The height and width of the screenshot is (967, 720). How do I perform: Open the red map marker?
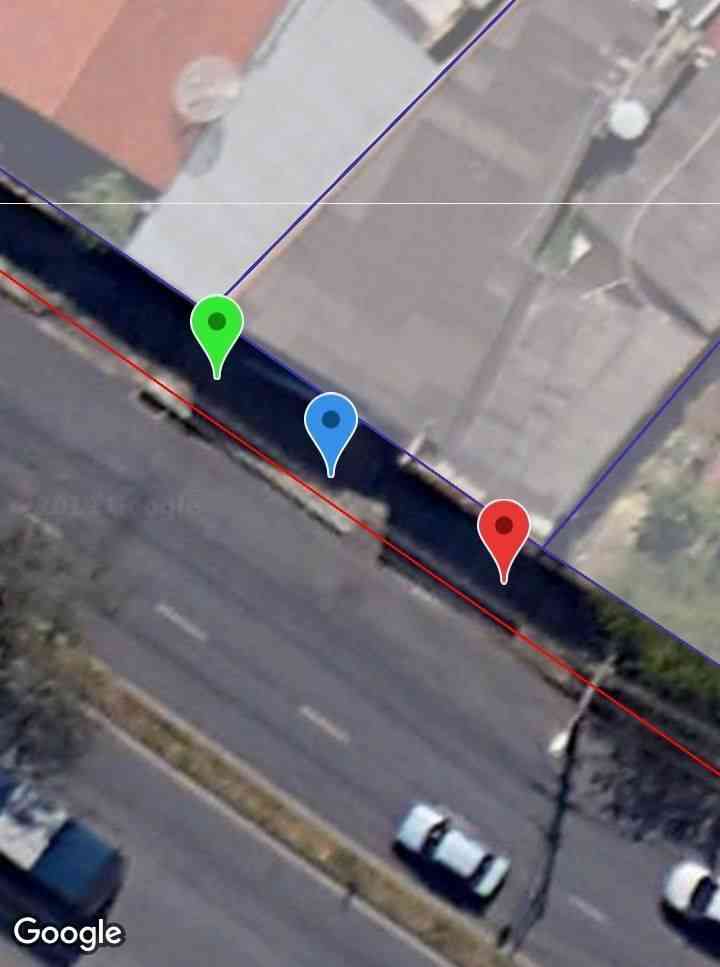(504, 530)
